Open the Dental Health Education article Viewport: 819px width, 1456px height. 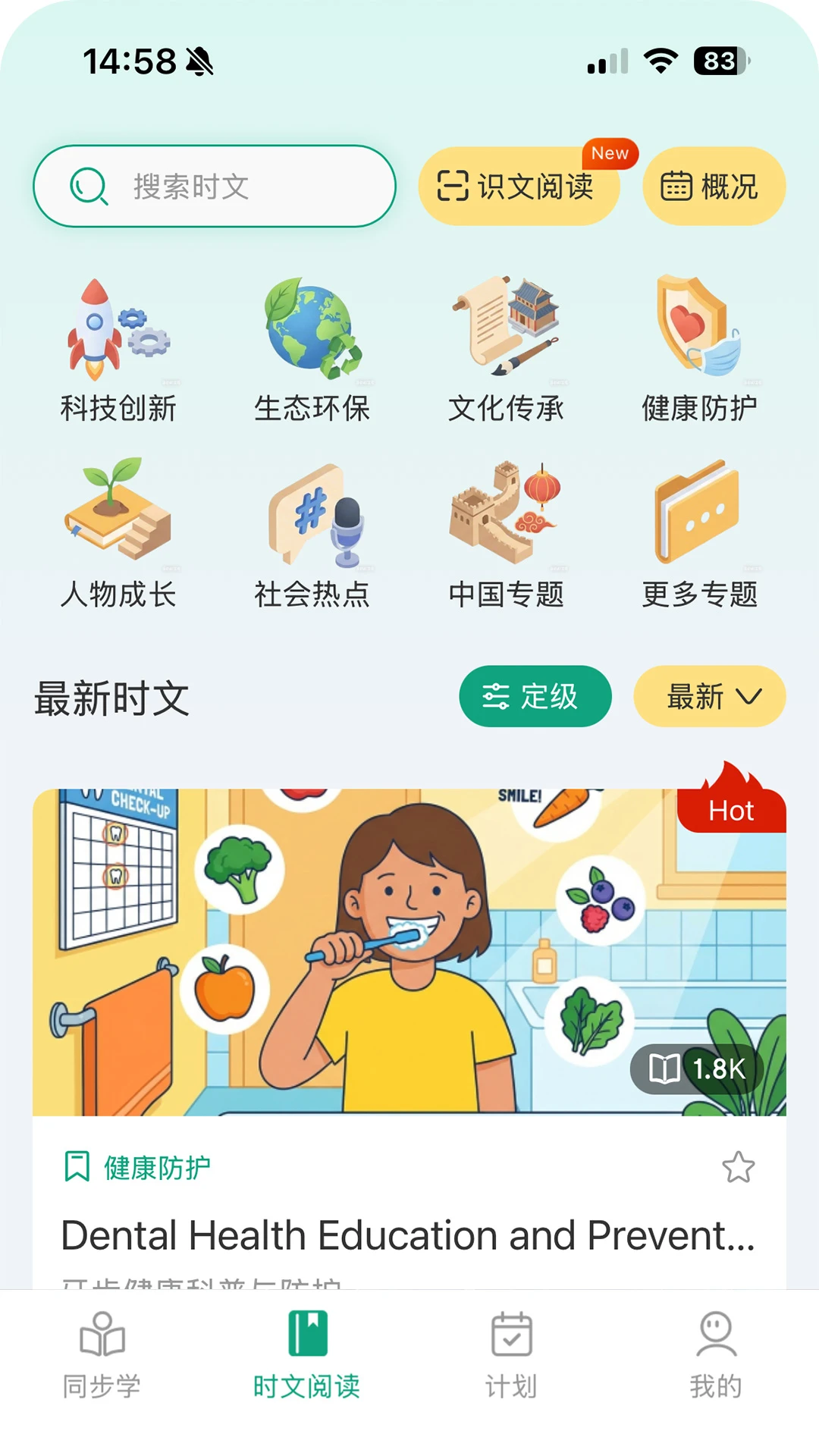pyautogui.click(x=408, y=1235)
